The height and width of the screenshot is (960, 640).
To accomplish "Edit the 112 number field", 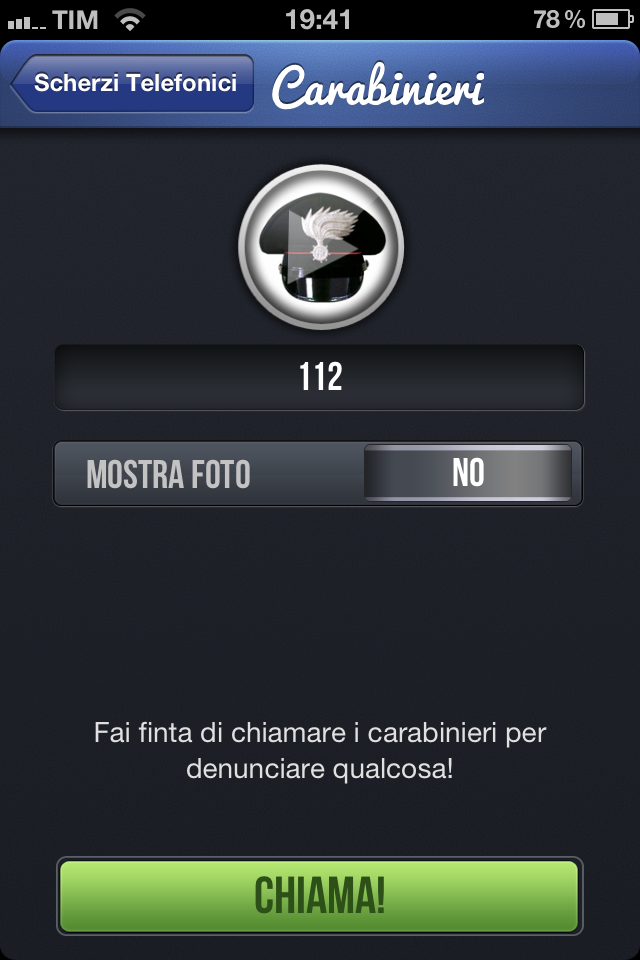I will click(320, 377).
